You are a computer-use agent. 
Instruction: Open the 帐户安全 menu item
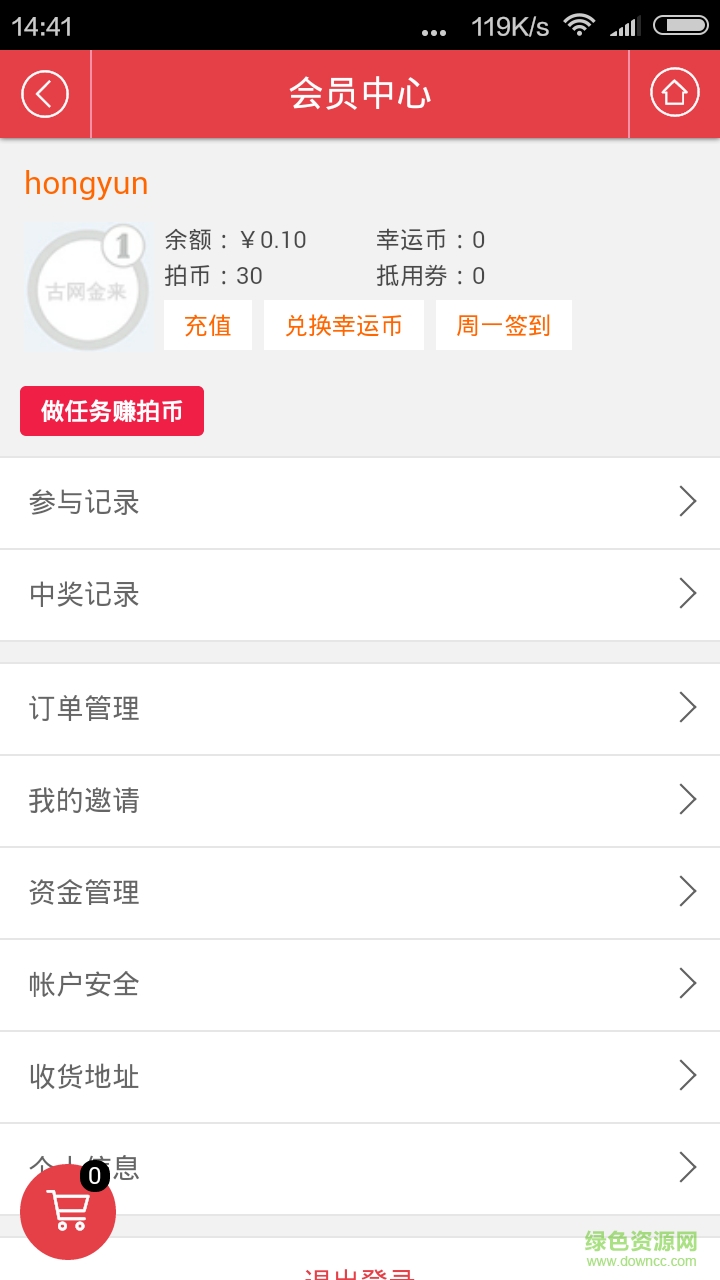tap(360, 984)
